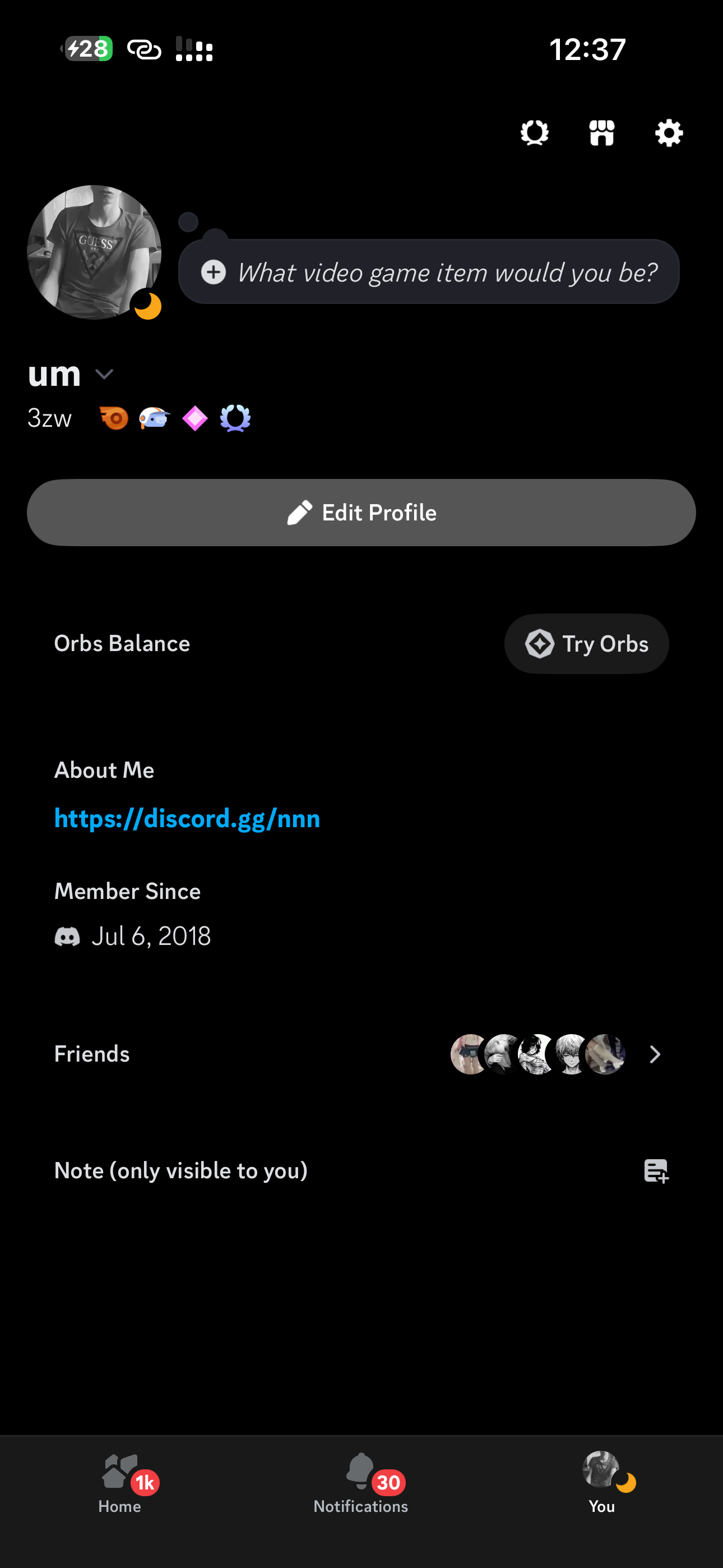Tap the profile avatar picture
The height and width of the screenshot is (1568, 723).
pyautogui.click(x=94, y=252)
